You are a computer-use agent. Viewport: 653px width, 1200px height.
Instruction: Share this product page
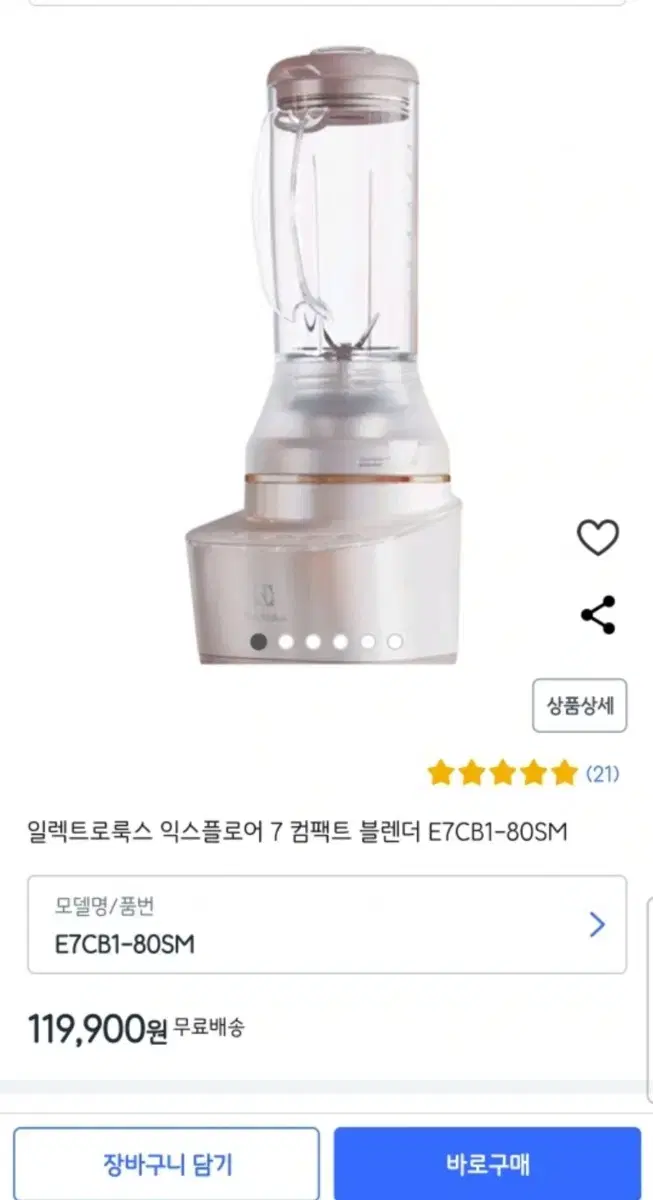point(598,615)
